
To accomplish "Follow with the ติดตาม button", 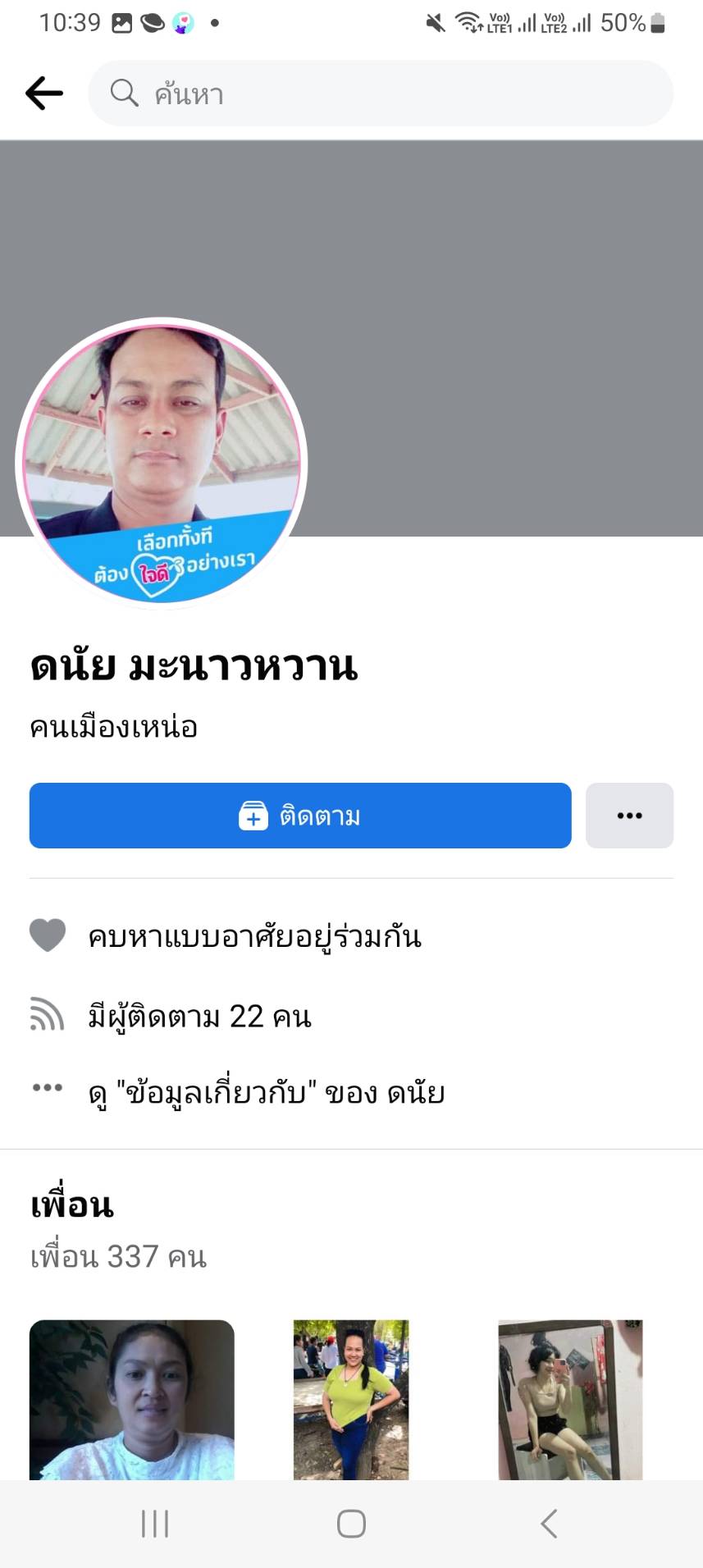I will coord(300,816).
